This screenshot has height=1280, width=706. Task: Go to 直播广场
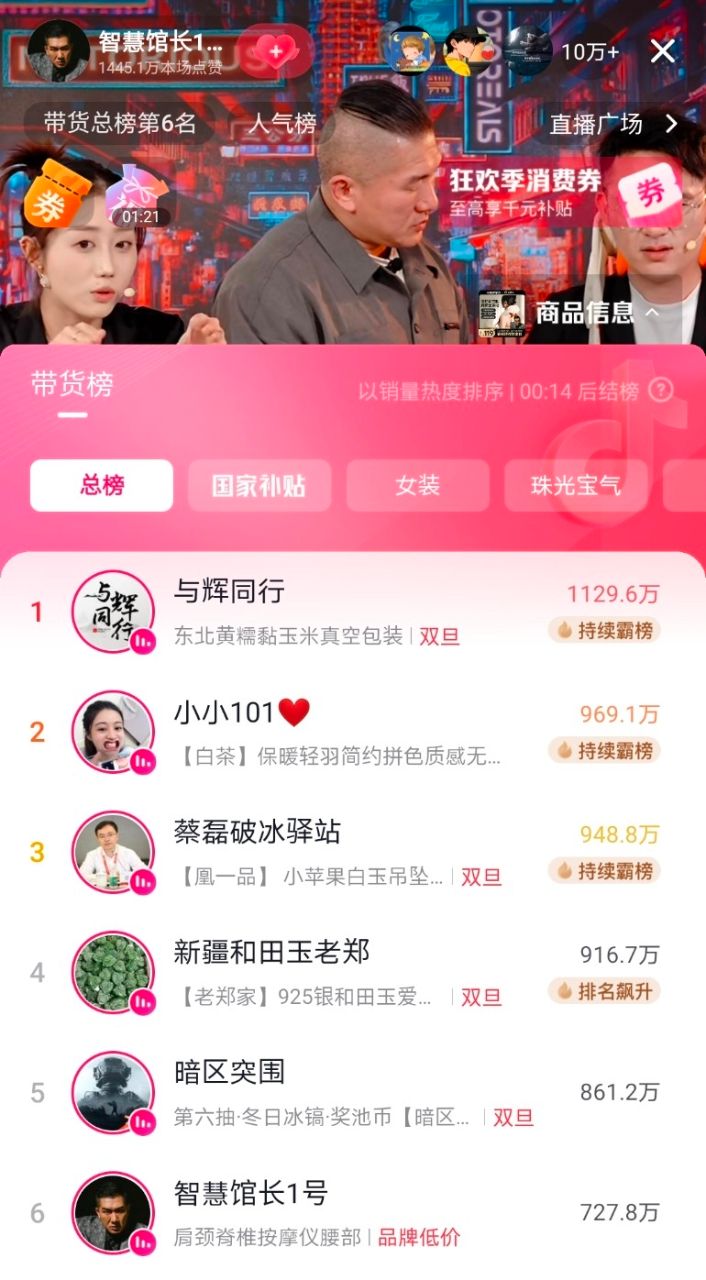coord(612,124)
